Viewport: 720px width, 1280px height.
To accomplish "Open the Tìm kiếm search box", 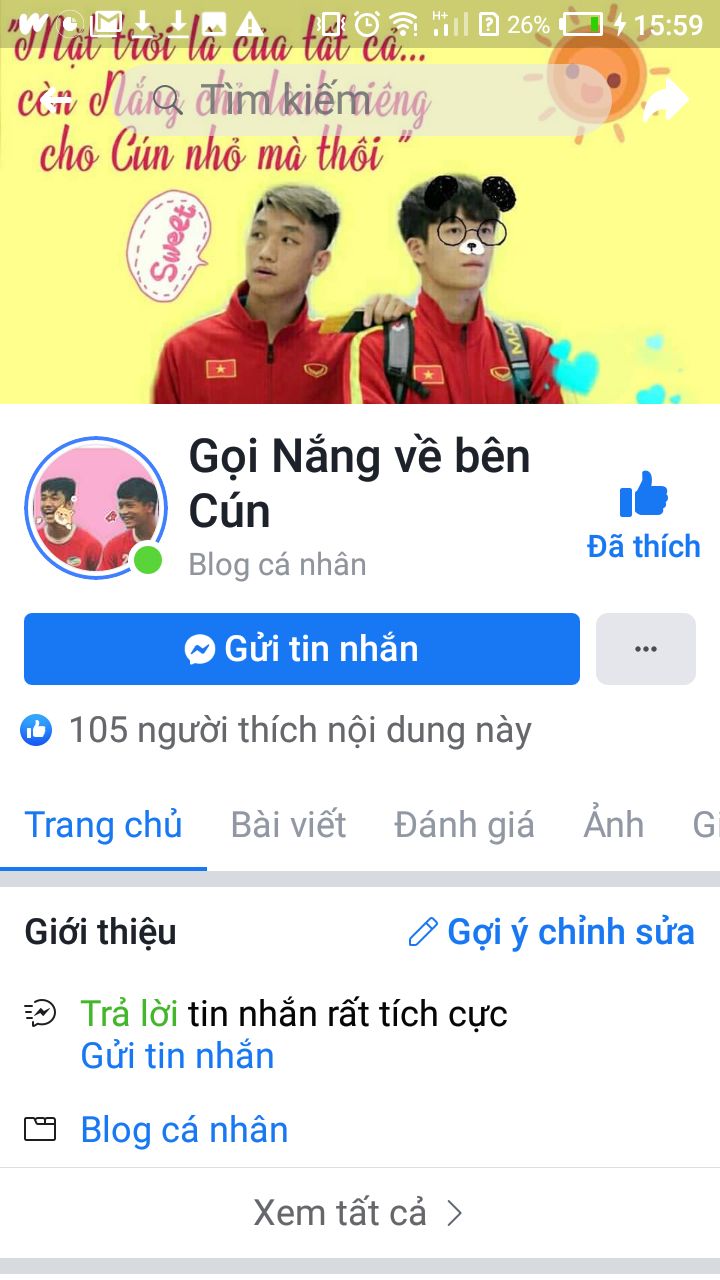I will (362, 100).
